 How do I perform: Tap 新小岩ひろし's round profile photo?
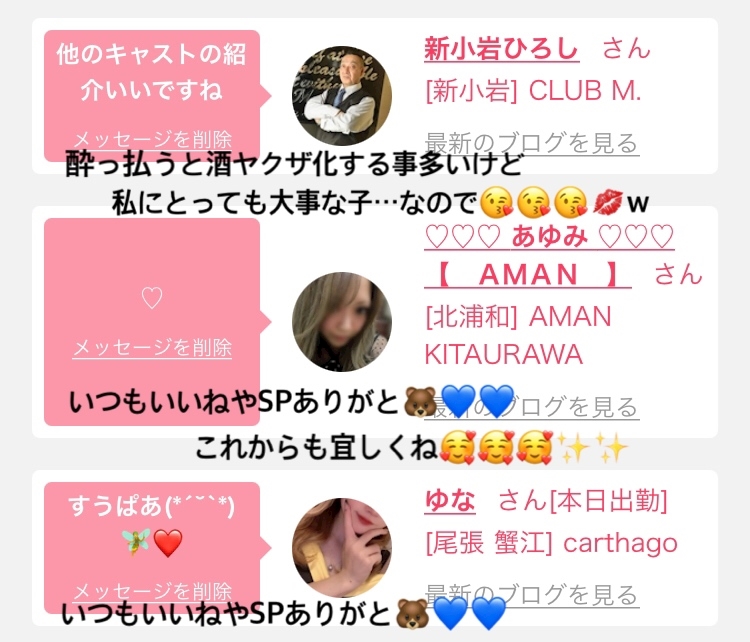(342, 96)
